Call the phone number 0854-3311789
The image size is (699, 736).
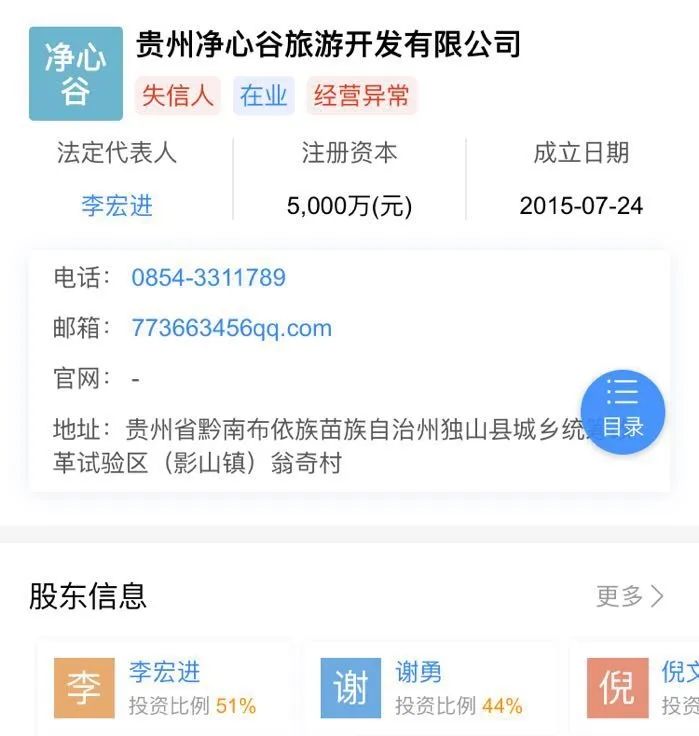click(x=208, y=277)
